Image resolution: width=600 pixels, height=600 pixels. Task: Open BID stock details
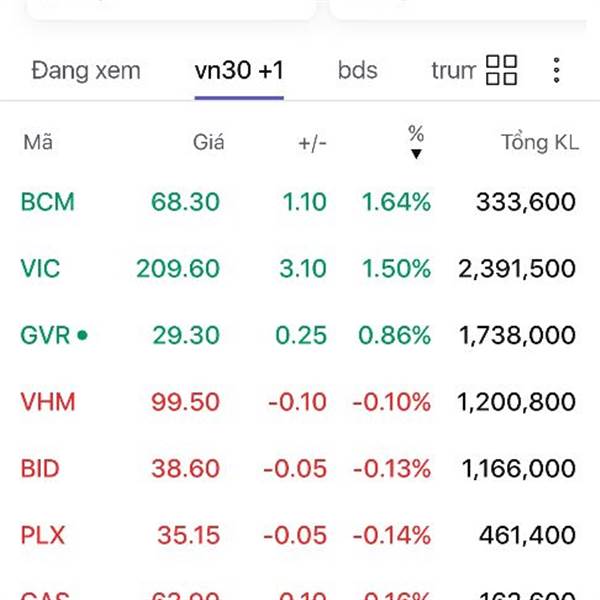pos(41,468)
